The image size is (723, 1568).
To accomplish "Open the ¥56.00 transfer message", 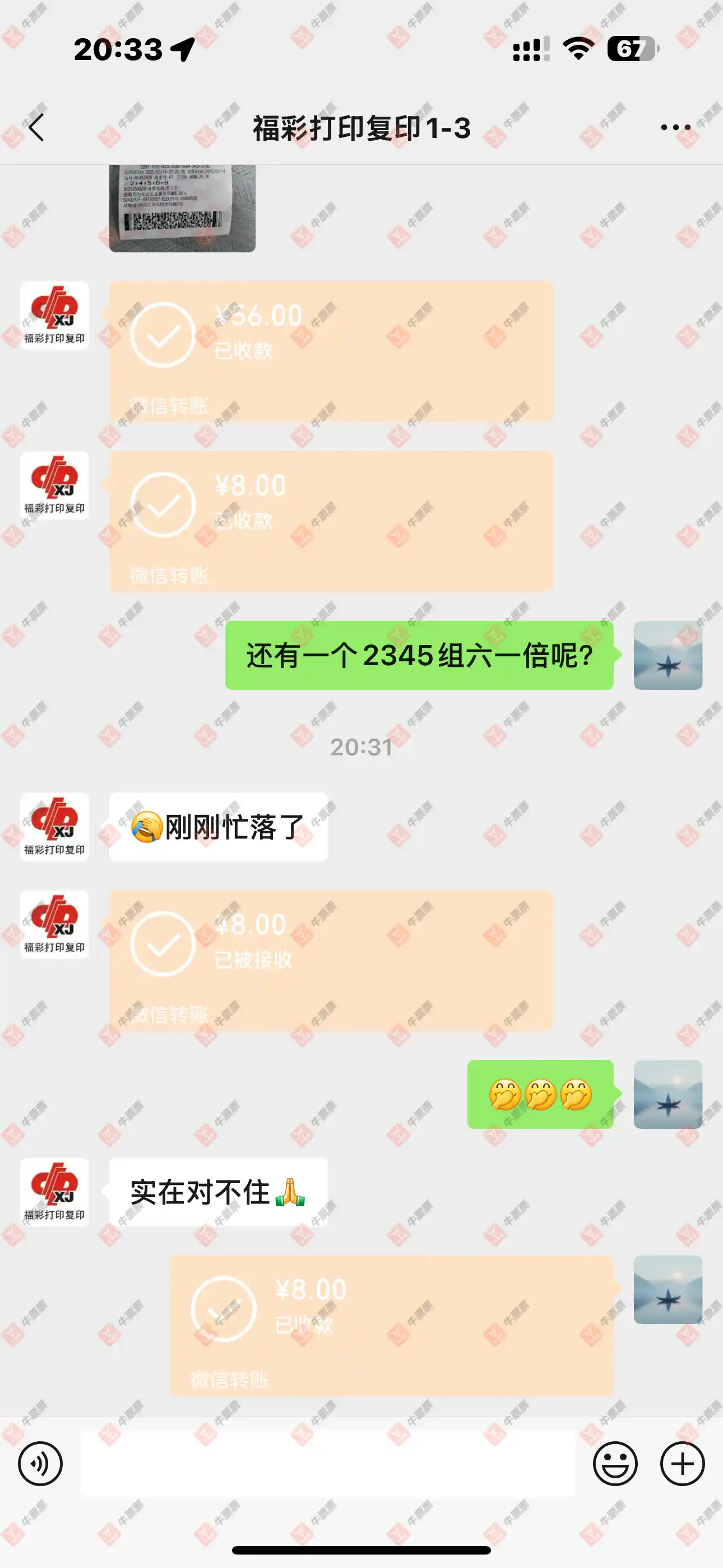I will (x=331, y=351).
